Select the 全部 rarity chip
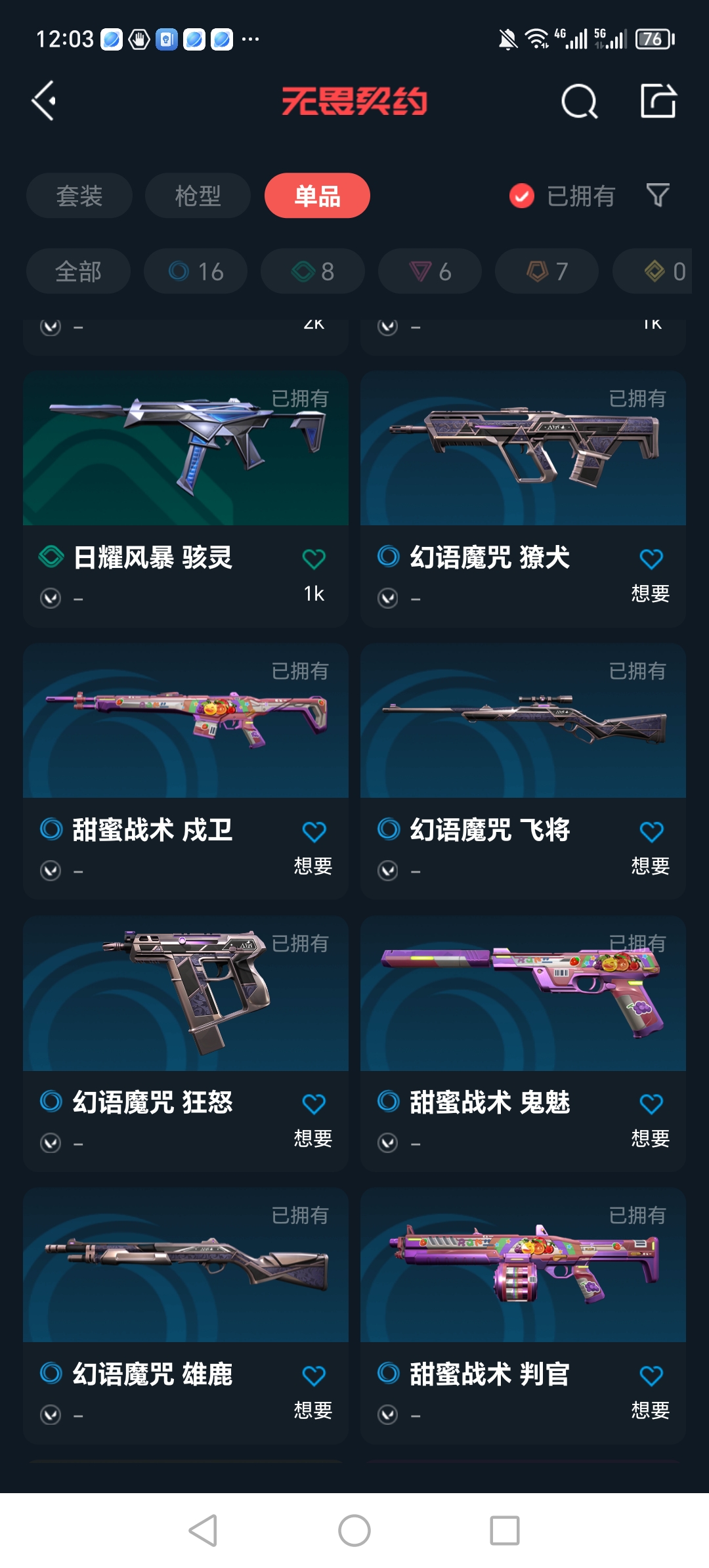The height and width of the screenshot is (1568, 709). click(78, 271)
